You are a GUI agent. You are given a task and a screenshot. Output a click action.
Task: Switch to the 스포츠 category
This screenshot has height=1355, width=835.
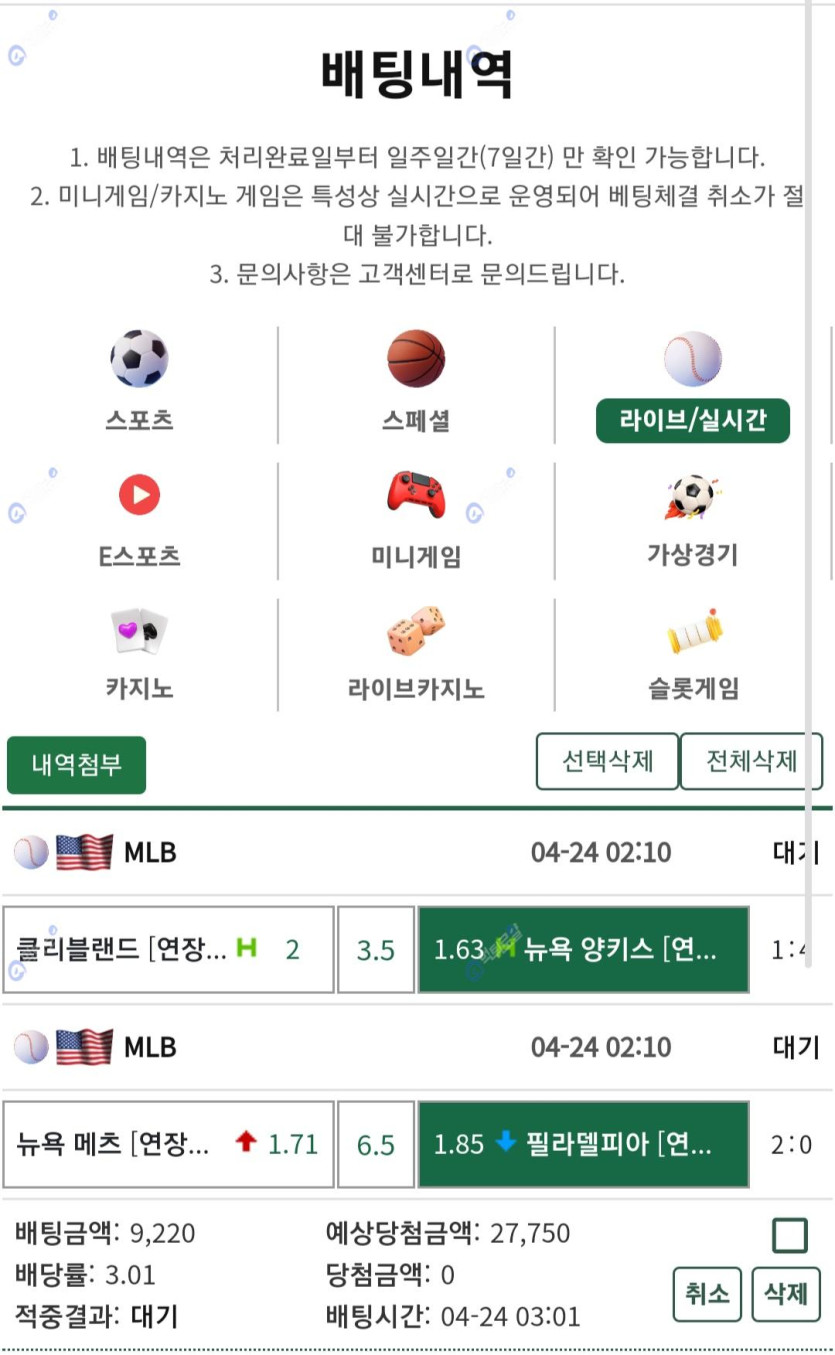[x=139, y=381]
